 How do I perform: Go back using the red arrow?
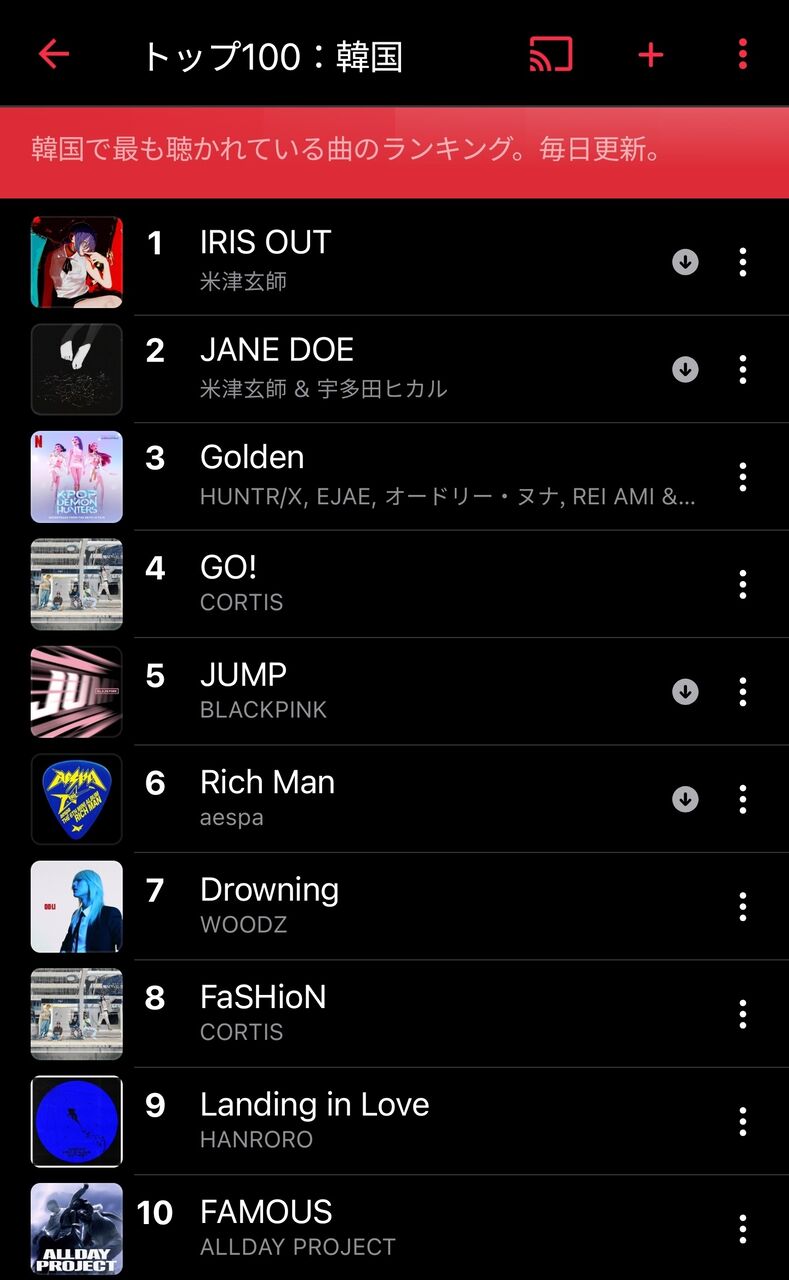click(x=53, y=54)
